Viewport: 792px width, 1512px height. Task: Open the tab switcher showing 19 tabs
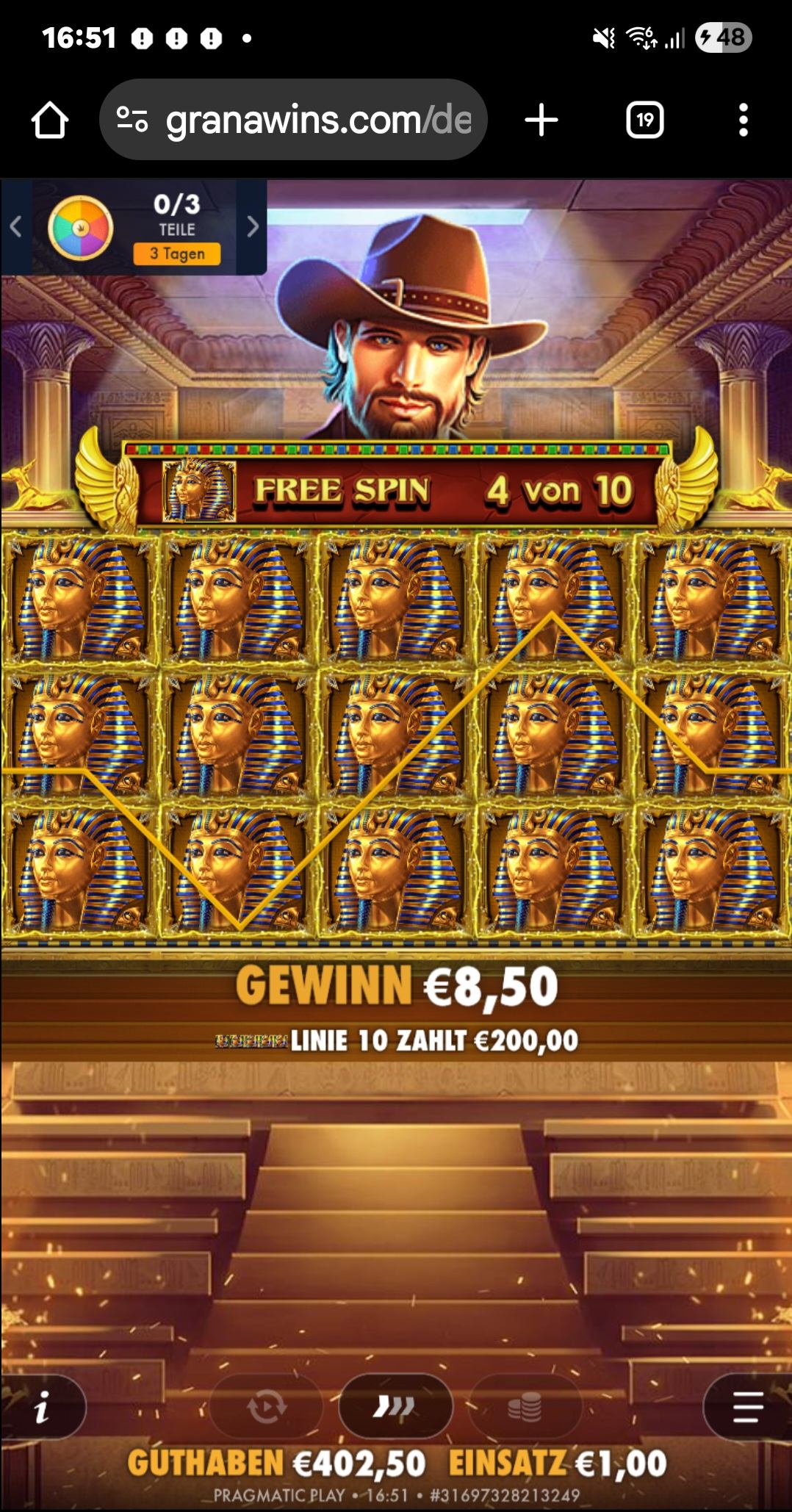tap(644, 120)
